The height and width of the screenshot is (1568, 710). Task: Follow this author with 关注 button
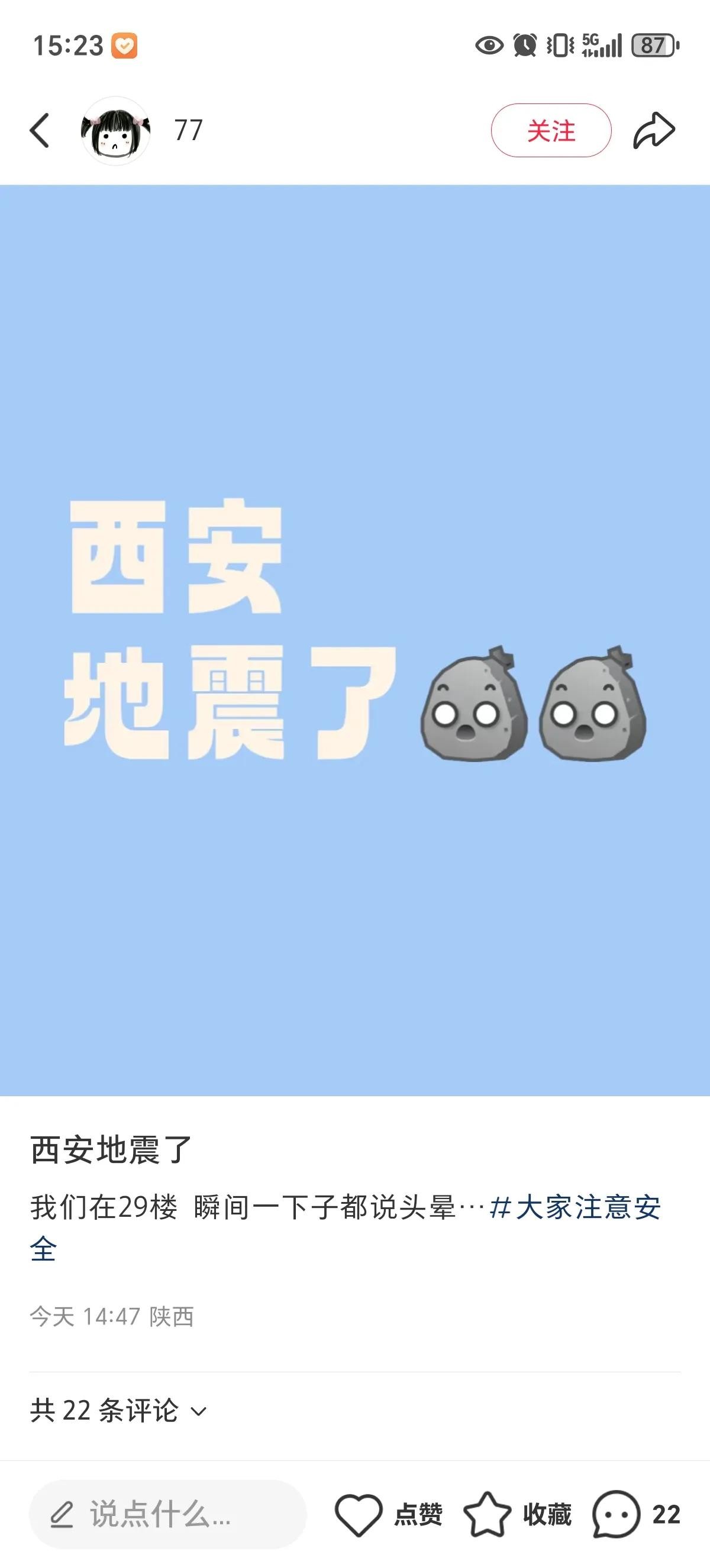pyautogui.click(x=550, y=130)
